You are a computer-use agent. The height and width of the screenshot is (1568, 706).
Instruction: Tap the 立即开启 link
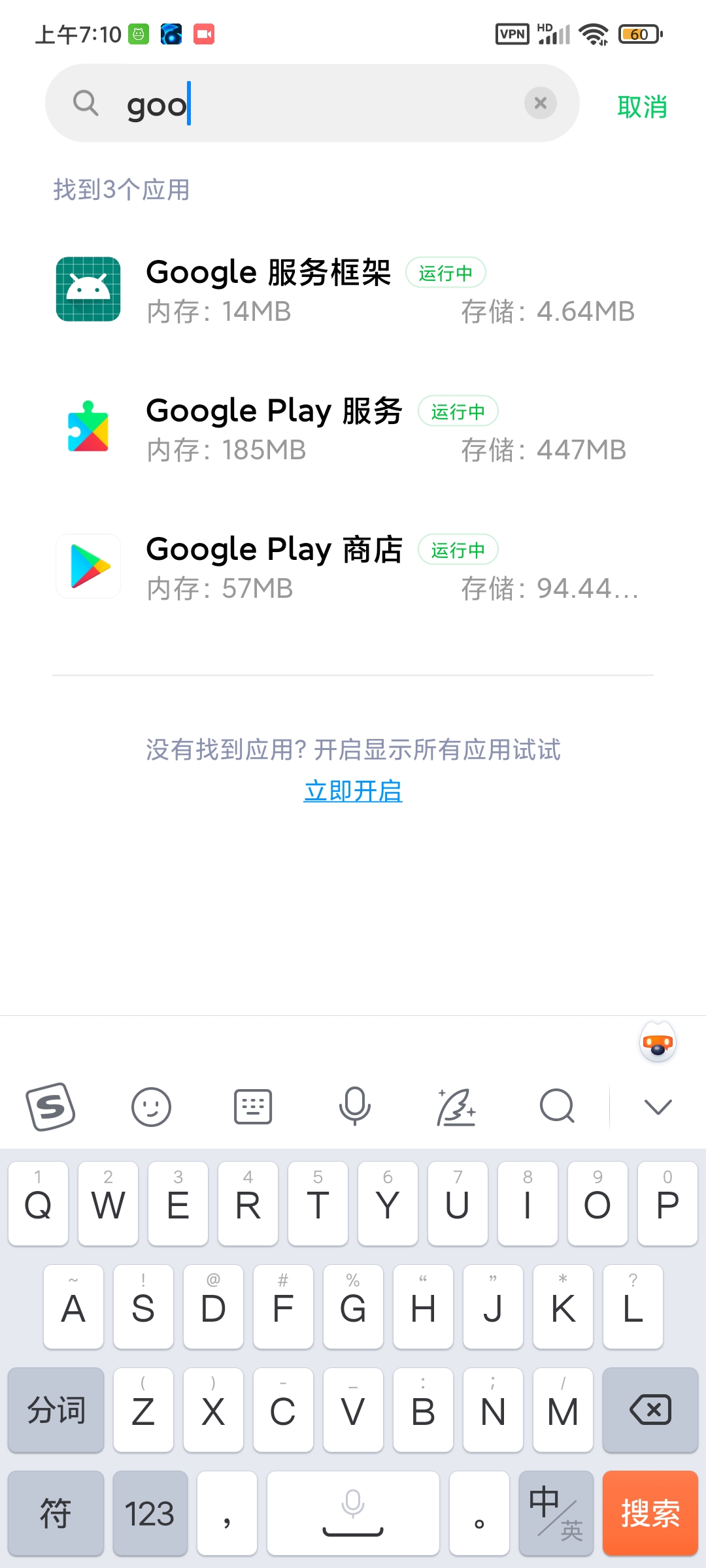point(353,791)
